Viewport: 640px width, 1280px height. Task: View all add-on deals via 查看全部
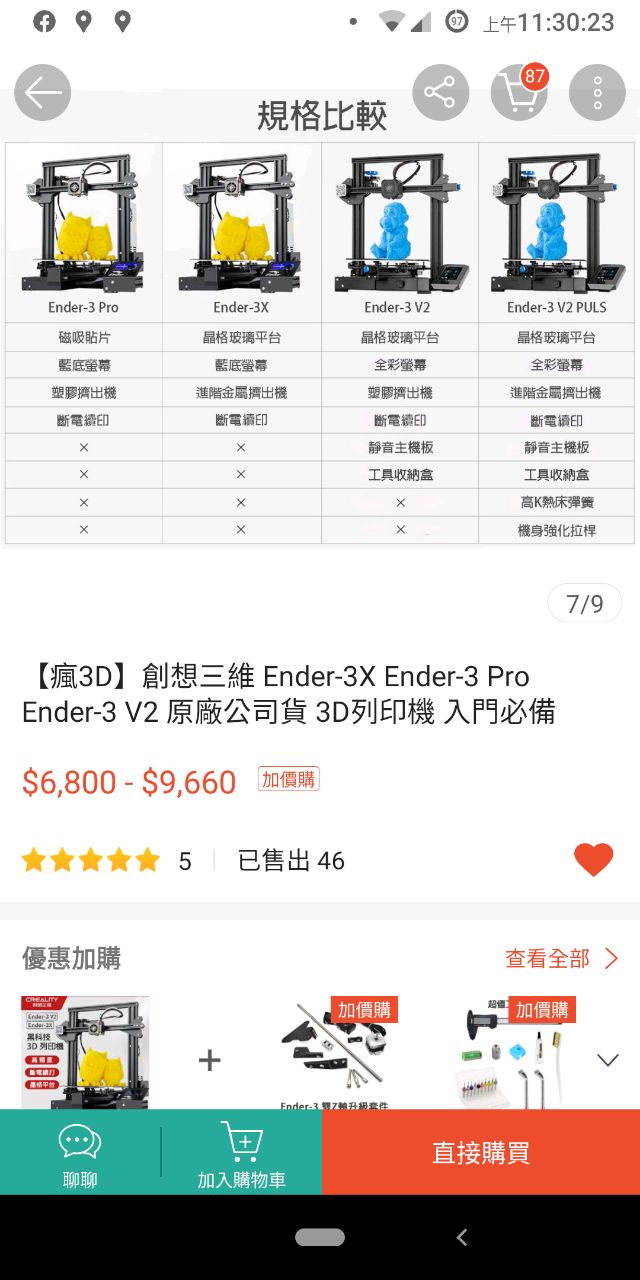click(561, 958)
